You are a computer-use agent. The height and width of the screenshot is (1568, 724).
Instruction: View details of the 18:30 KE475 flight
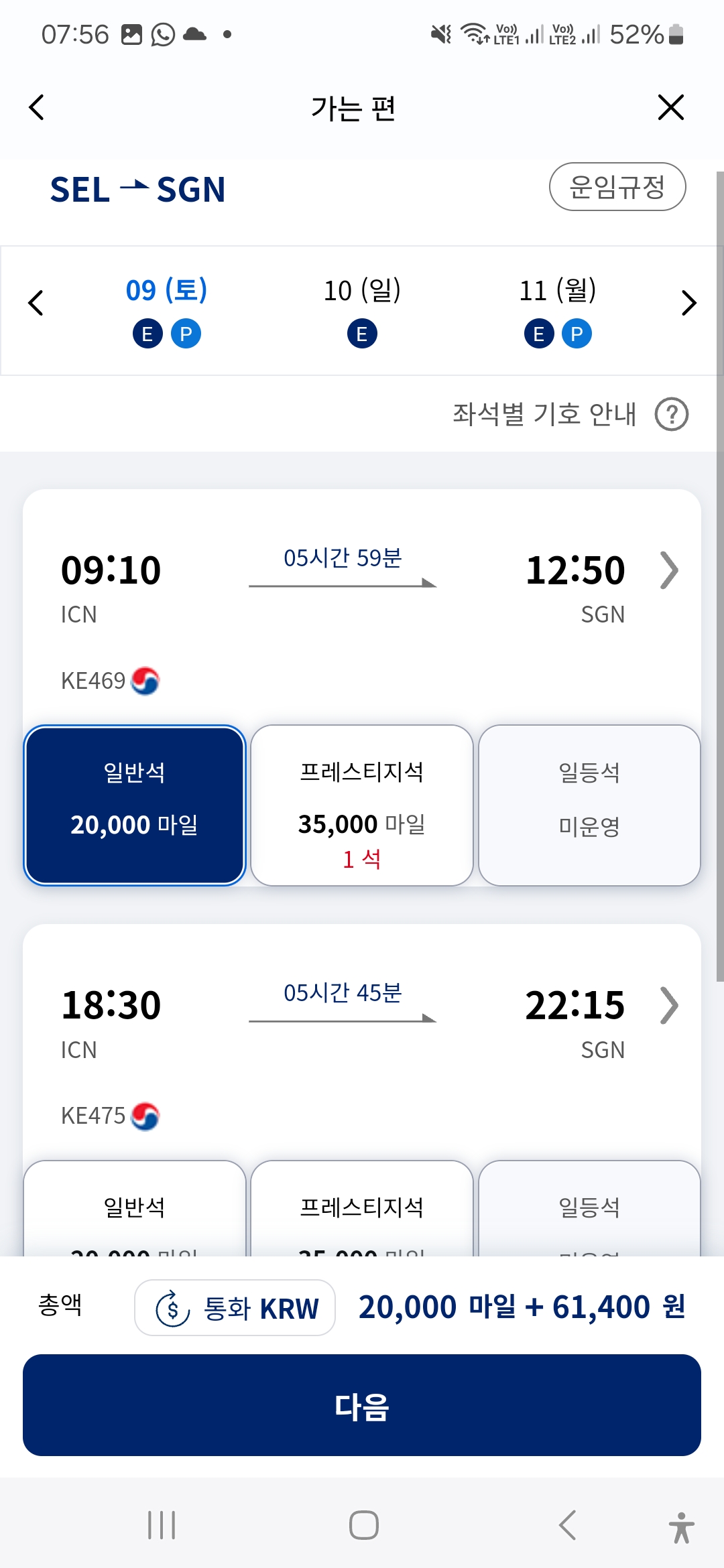669,1006
